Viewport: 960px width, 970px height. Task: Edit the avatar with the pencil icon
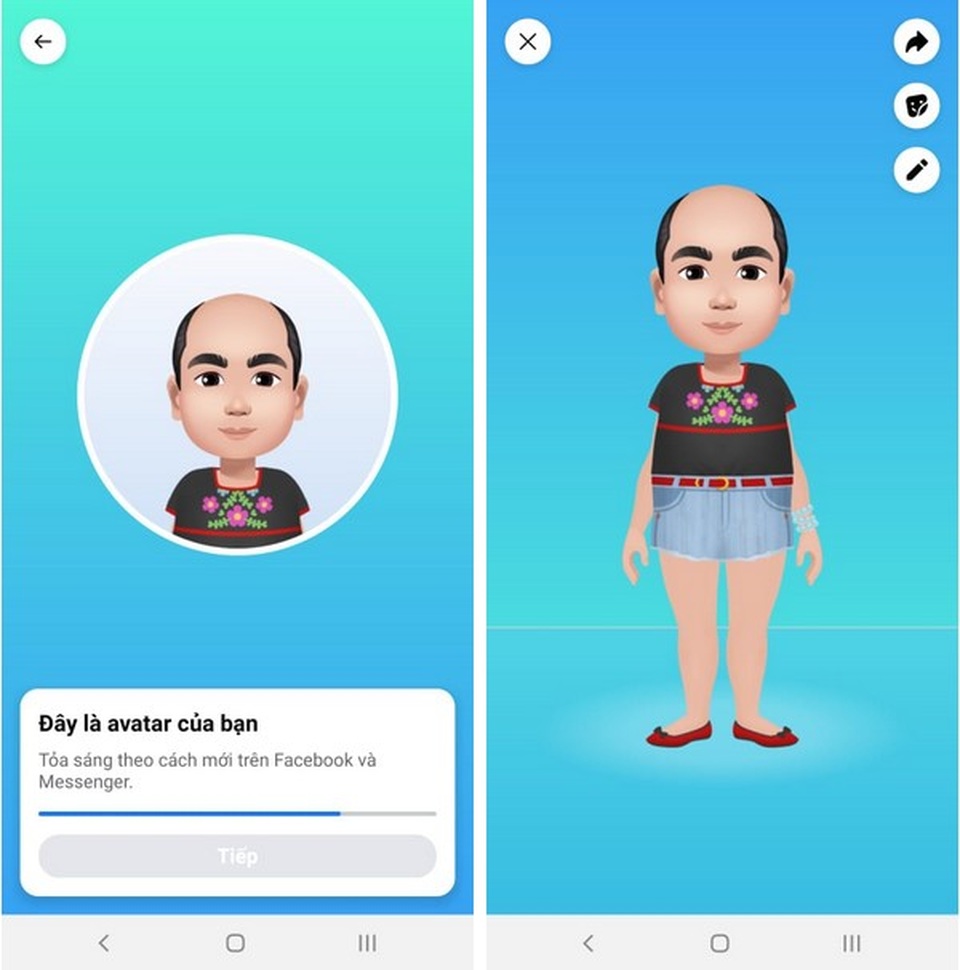[916, 170]
